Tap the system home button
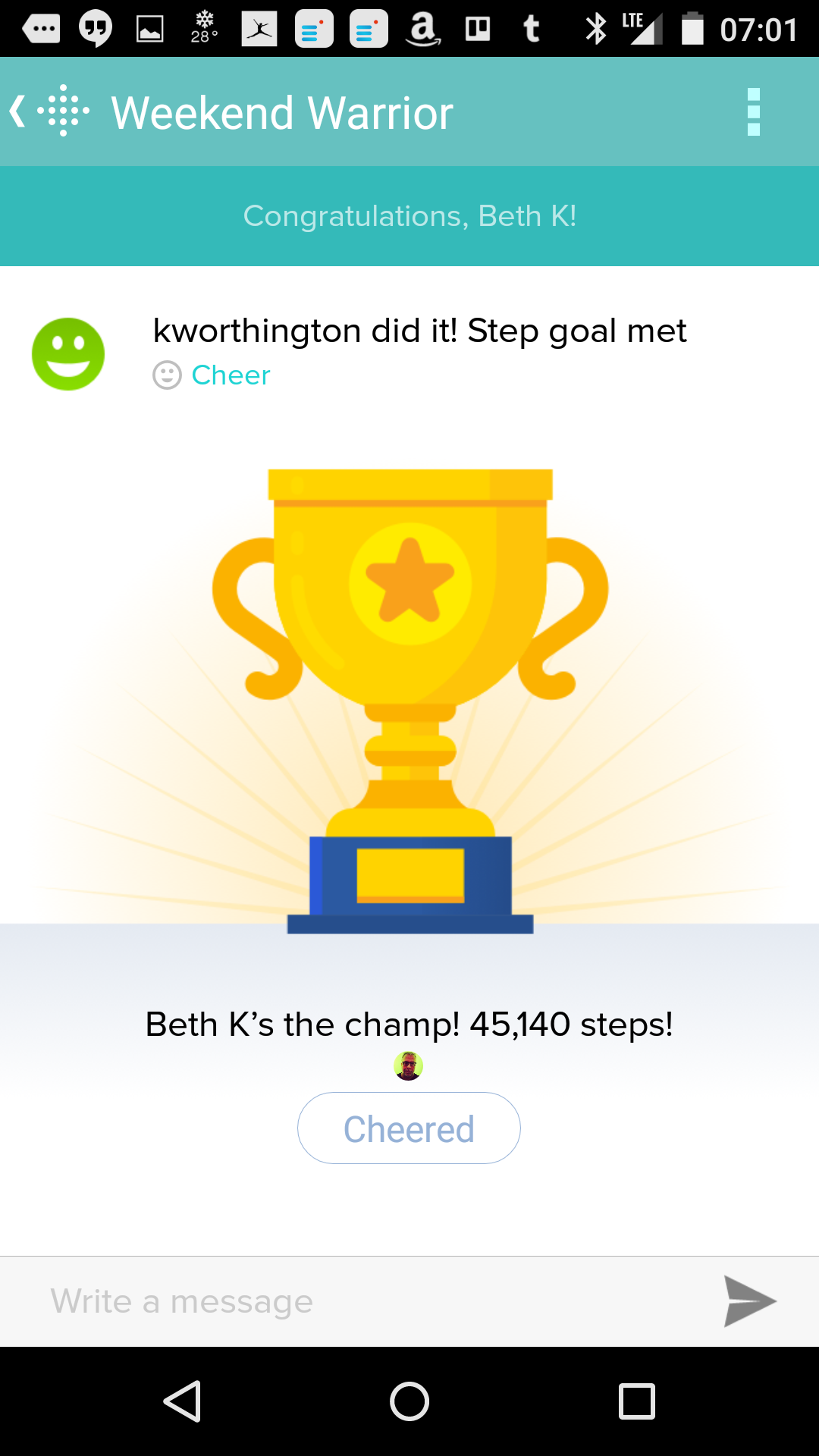This screenshot has width=819, height=1456. (x=409, y=1401)
